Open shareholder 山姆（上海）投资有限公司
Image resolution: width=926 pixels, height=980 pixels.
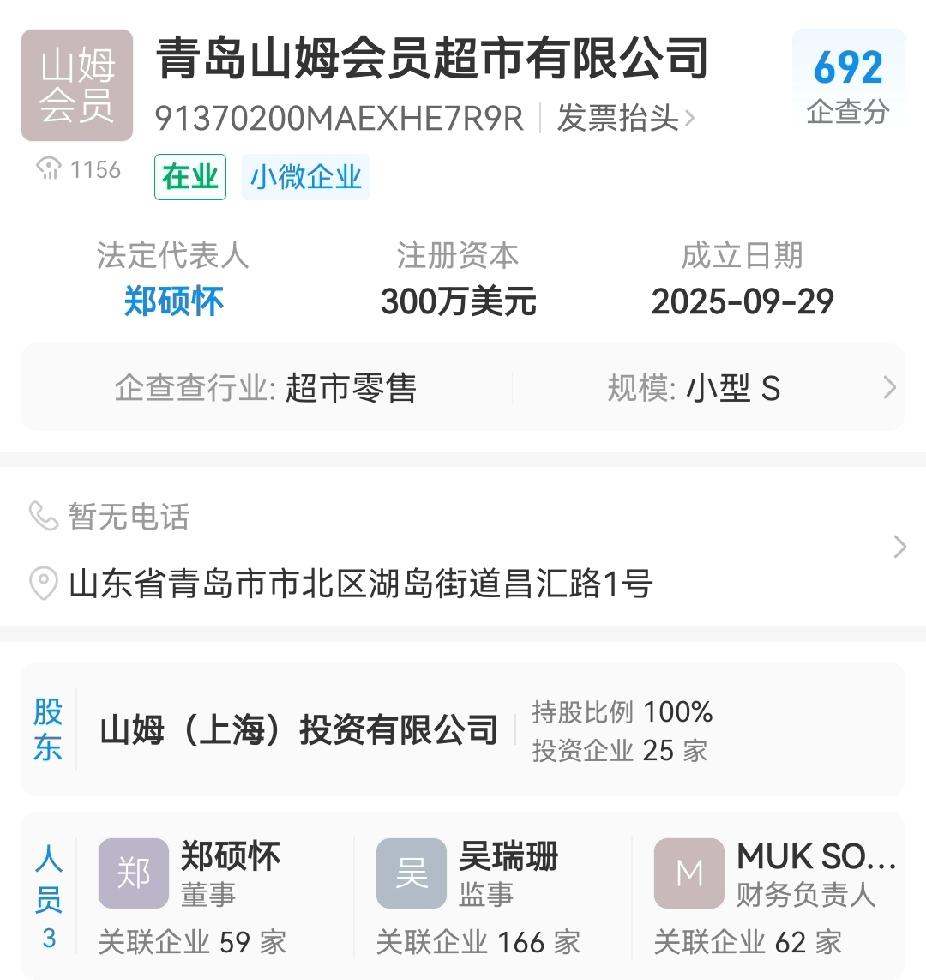pyautogui.click(x=299, y=728)
